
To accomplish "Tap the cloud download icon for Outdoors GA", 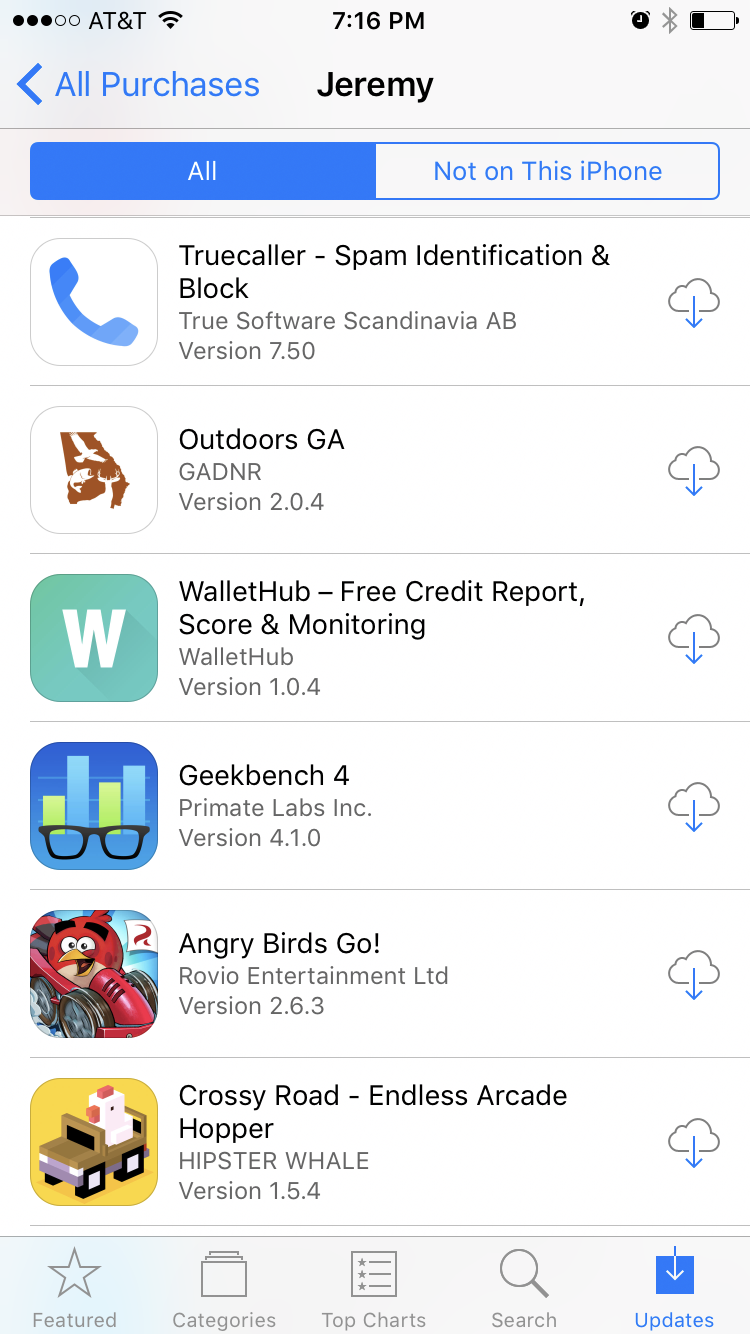I will coord(694,471).
